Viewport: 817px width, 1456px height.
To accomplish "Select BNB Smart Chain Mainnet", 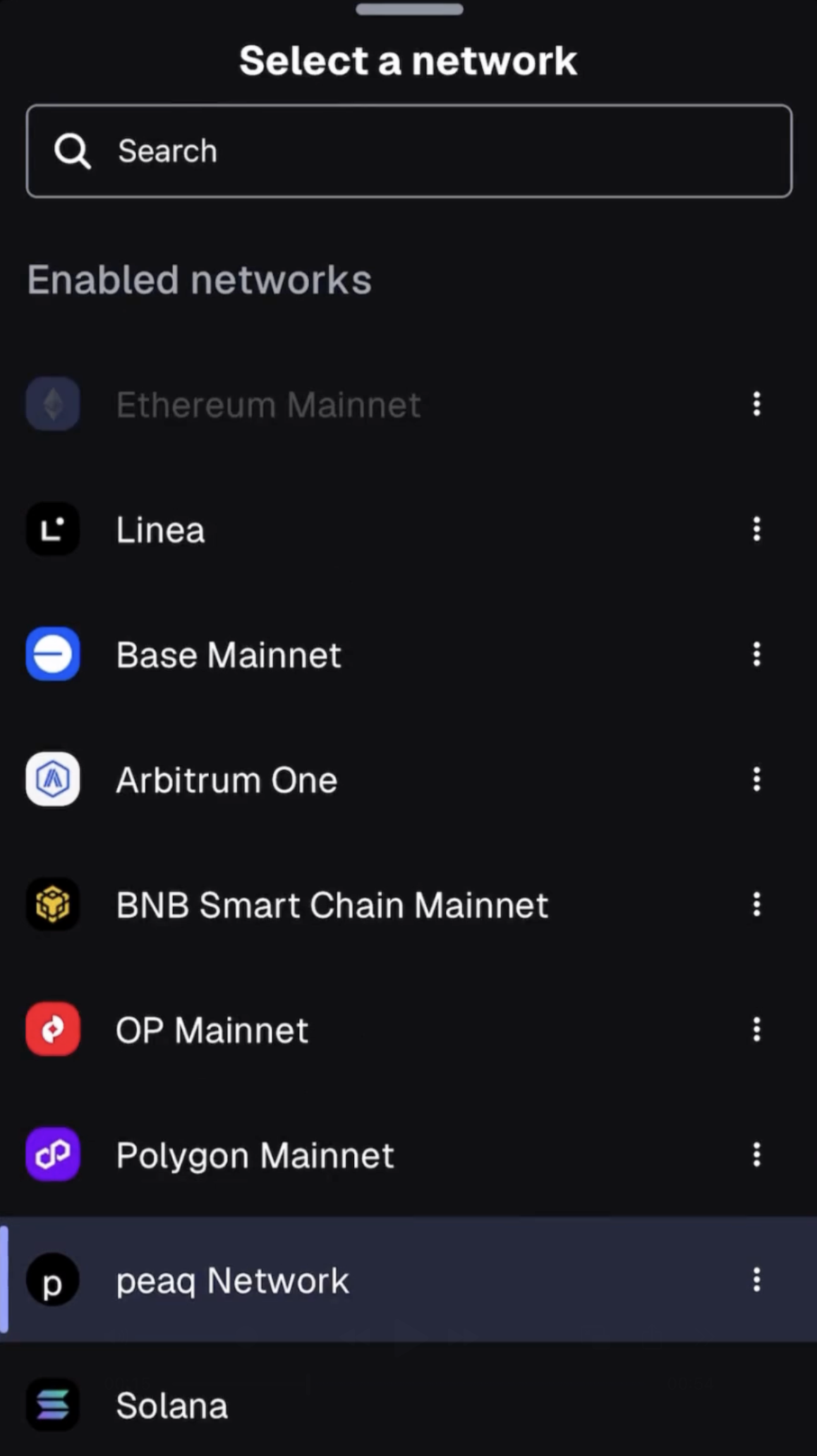I will (x=332, y=905).
